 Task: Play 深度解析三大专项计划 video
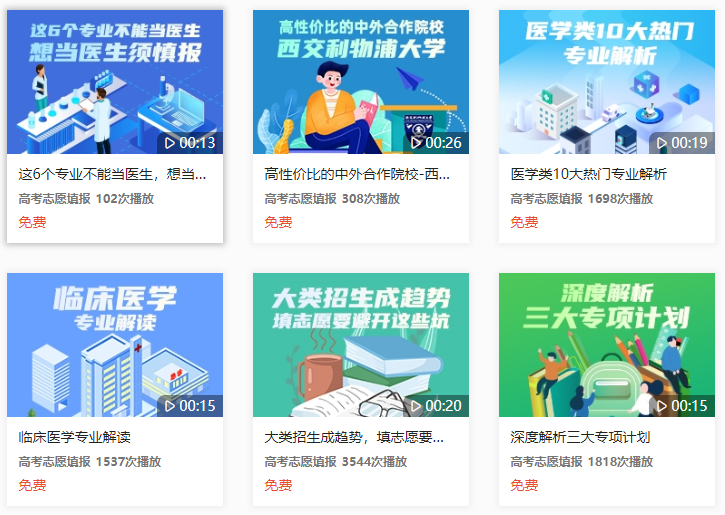coord(606,345)
